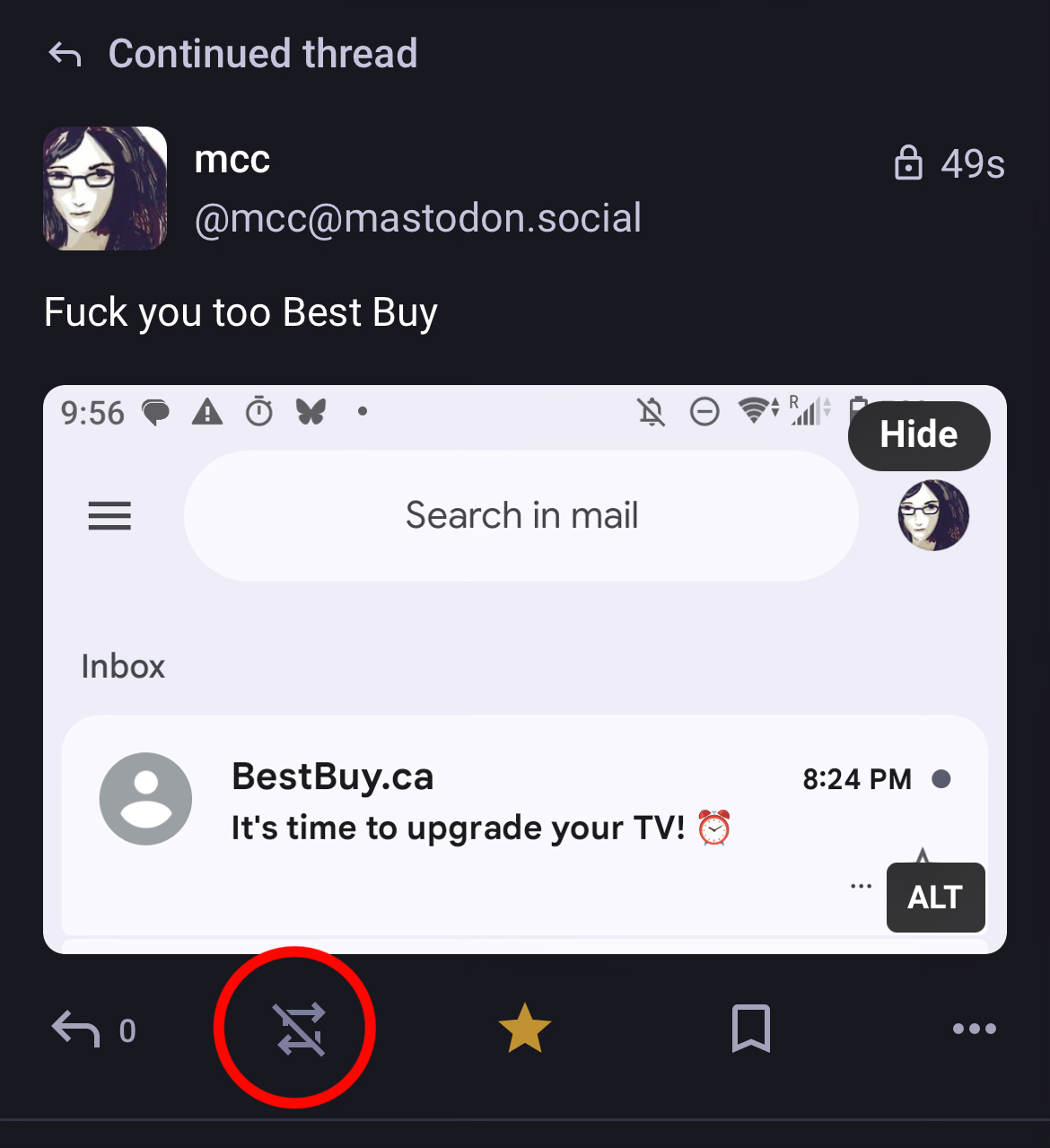The image size is (1050, 1148).
Task: Open mcc's profile via avatar
Action: coord(105,188)
